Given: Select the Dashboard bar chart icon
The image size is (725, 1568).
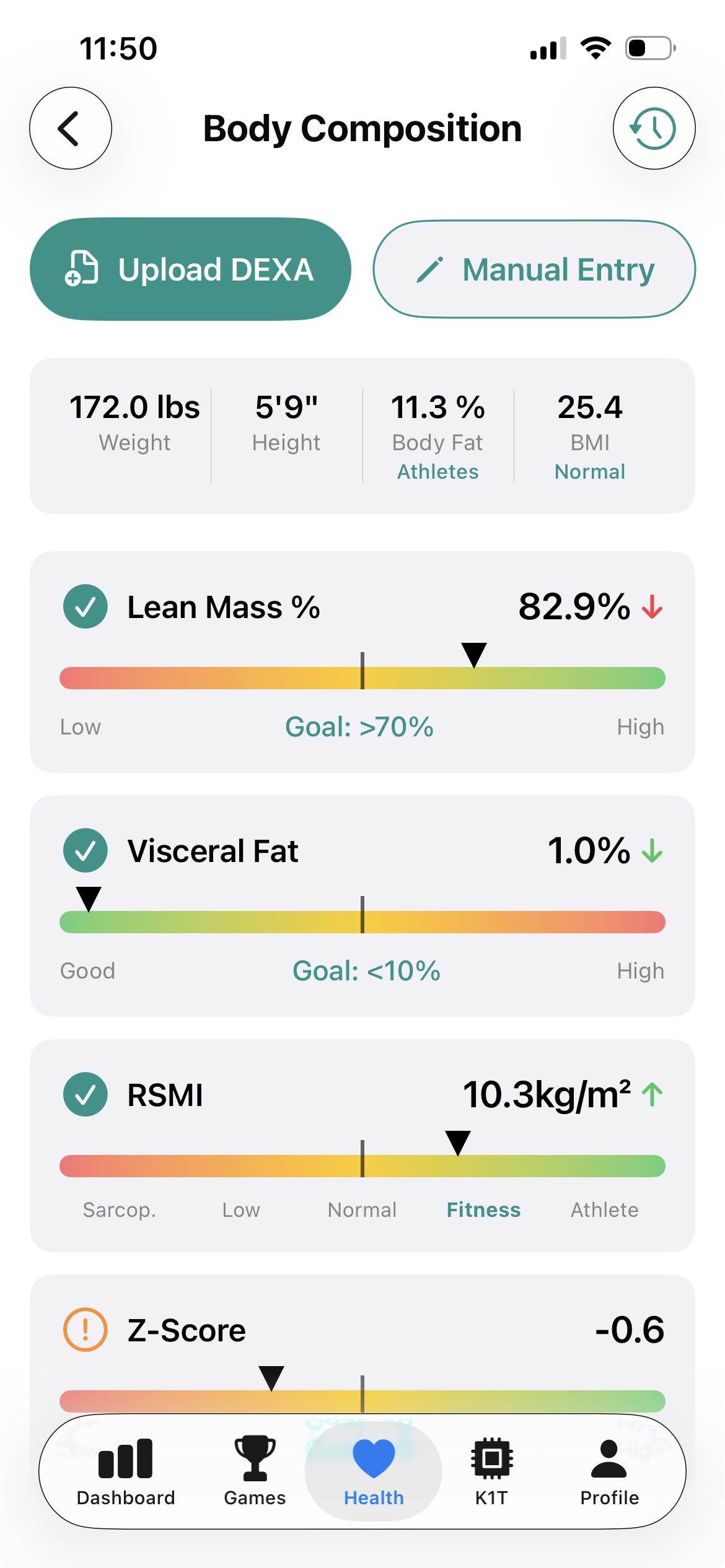Looking at the screenshot, I should click(x=125, y=1460).
